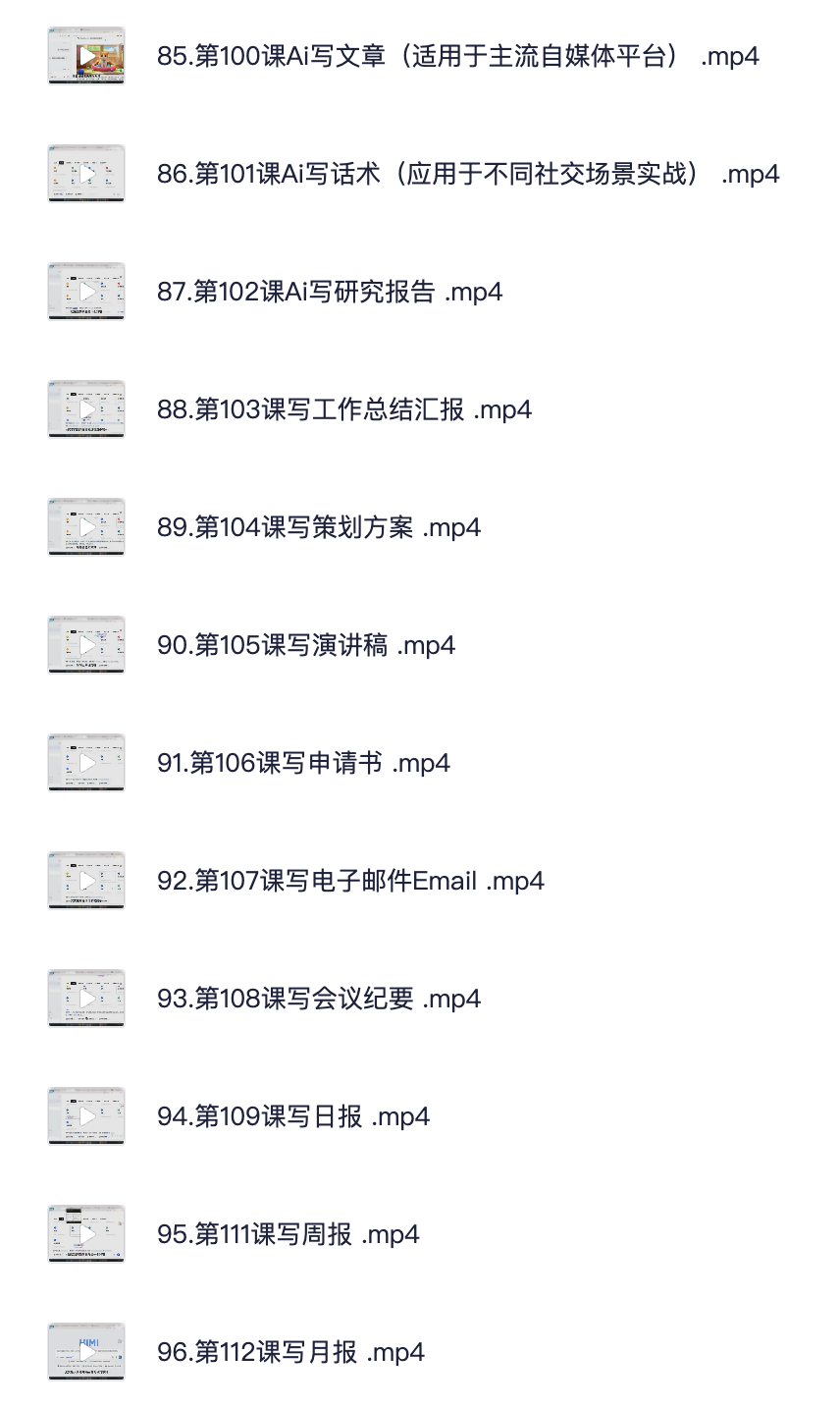Play 86.第101课Ai写话术 video file
The width and height of the screenshot is (840, 1408).
(x=467, y=174)
